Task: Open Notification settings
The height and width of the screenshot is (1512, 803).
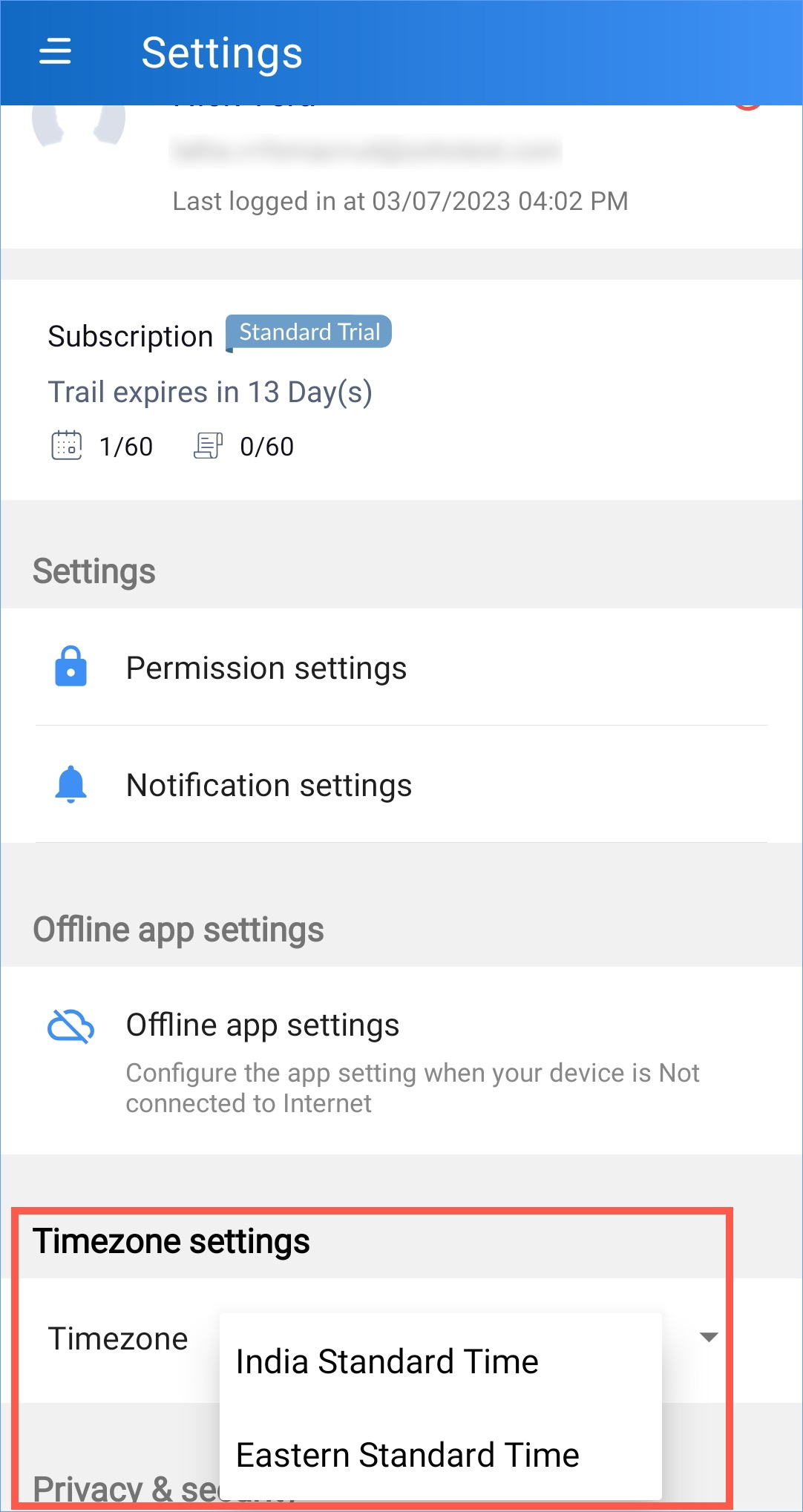Action: point(401,784)
